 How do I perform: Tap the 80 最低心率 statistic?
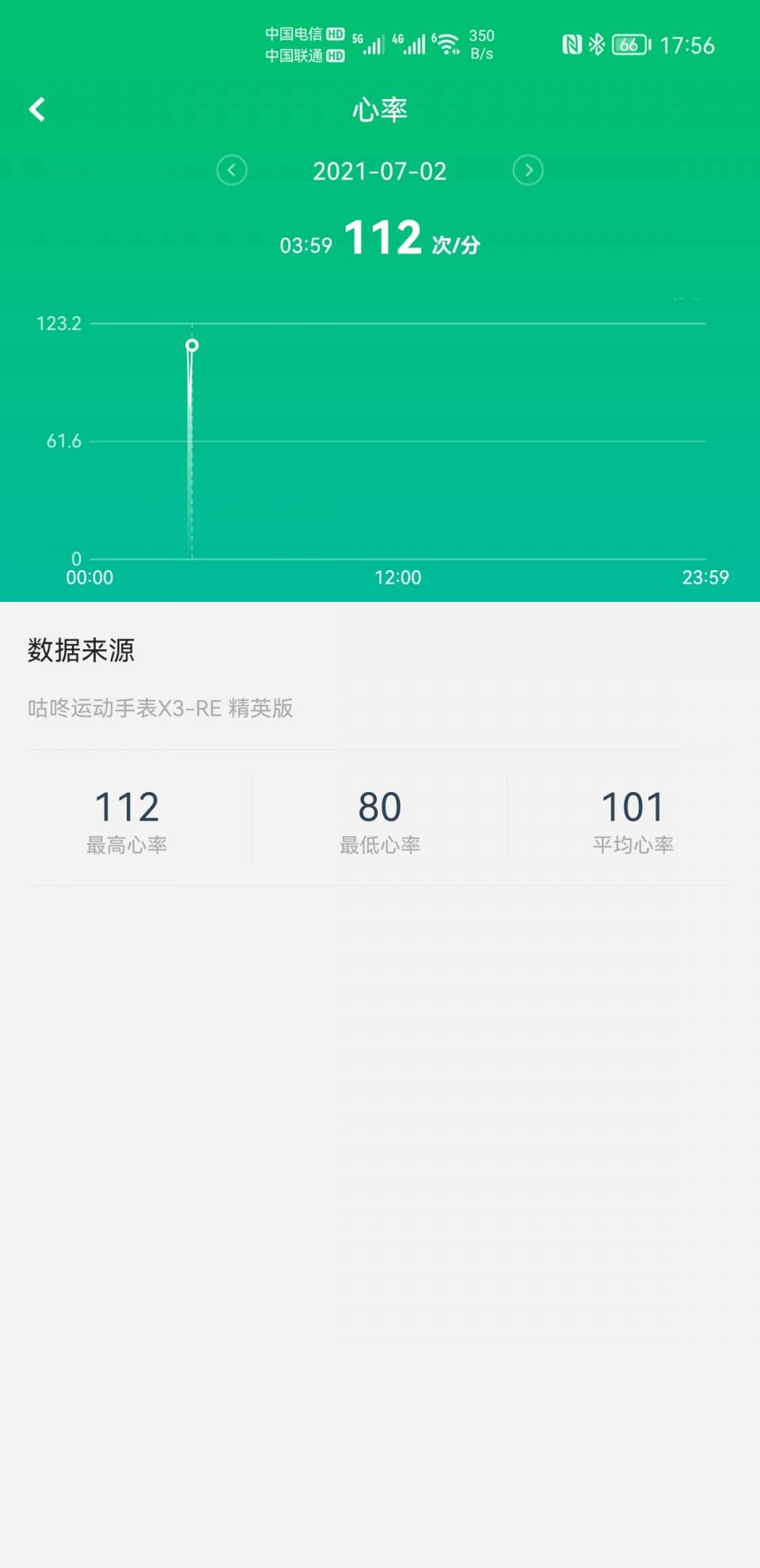[380, 816]
